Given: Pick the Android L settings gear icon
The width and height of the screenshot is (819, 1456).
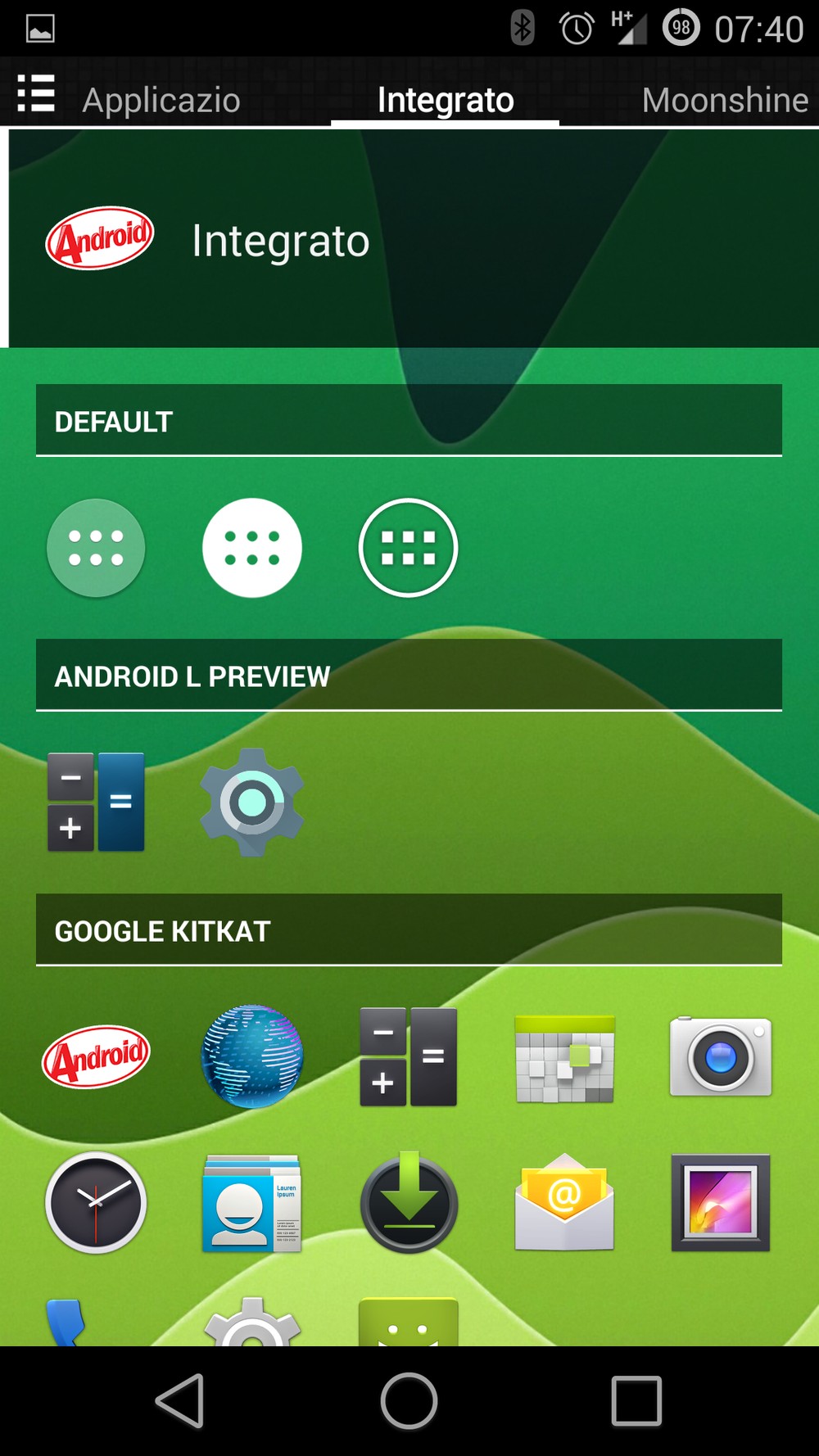Looking at the screenshot, I should 252,802.
